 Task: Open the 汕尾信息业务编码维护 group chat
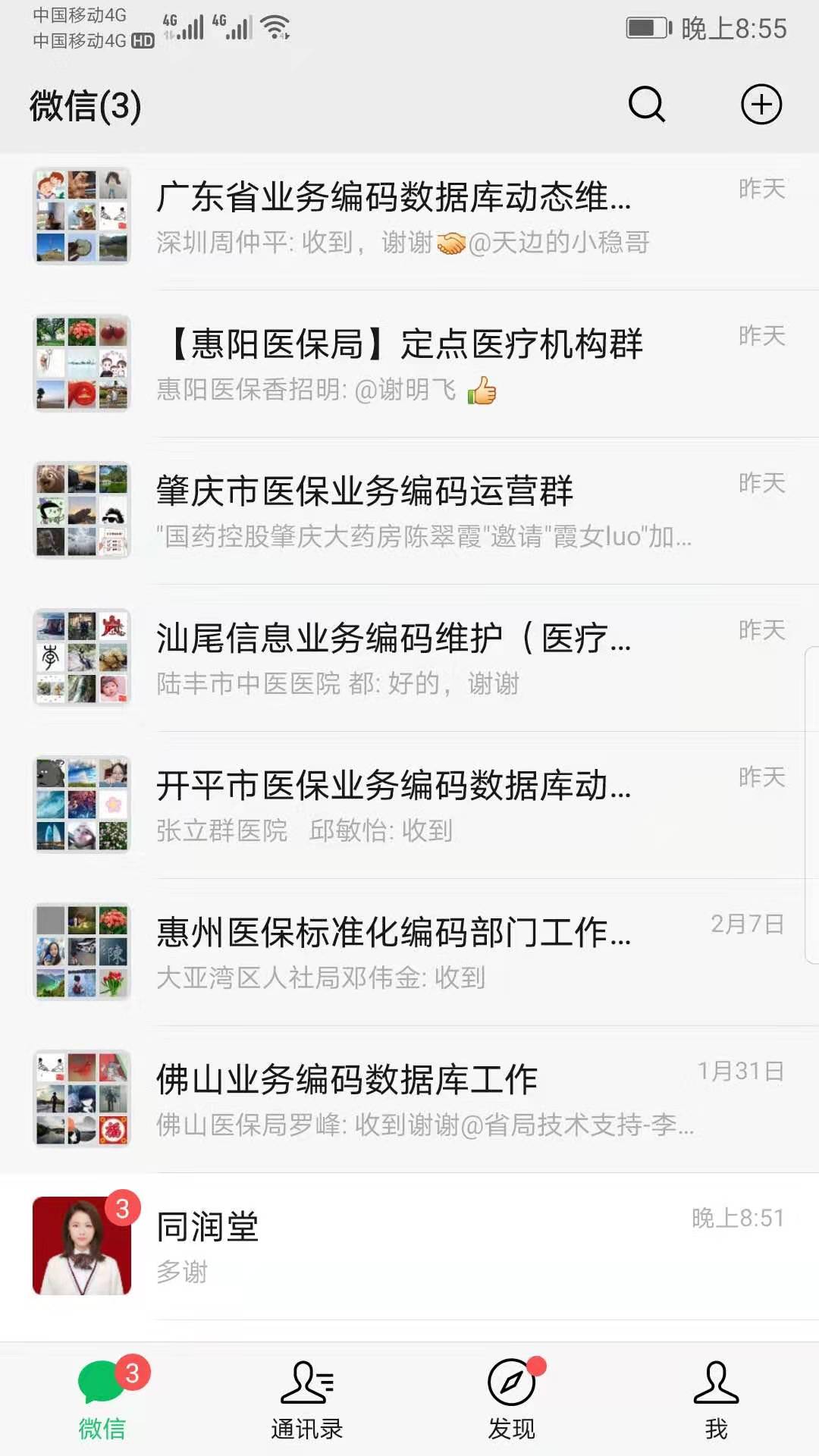click(409, 658)
